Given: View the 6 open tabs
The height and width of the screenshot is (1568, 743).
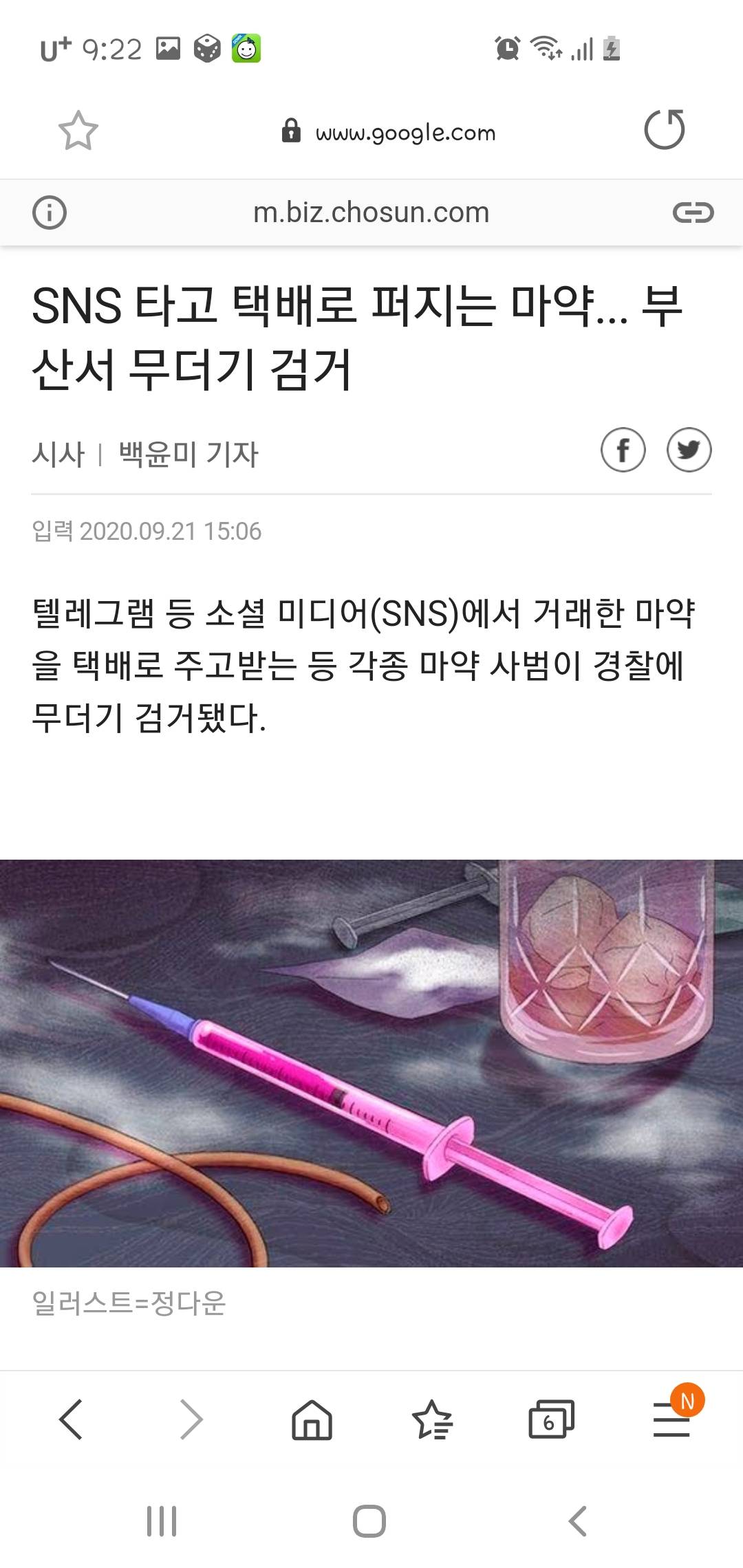Looking at the screenshot, I should click(x=551, y=1419).
